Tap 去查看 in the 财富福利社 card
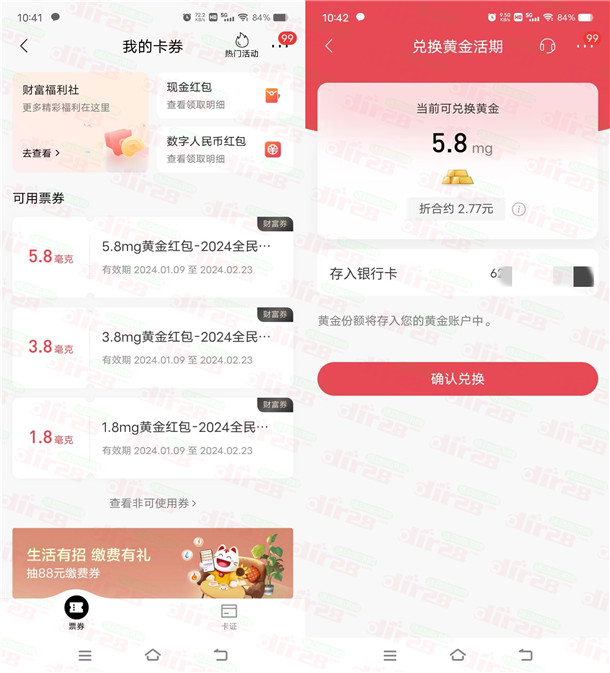Screen dimensions: 610x673 point(42,153)
